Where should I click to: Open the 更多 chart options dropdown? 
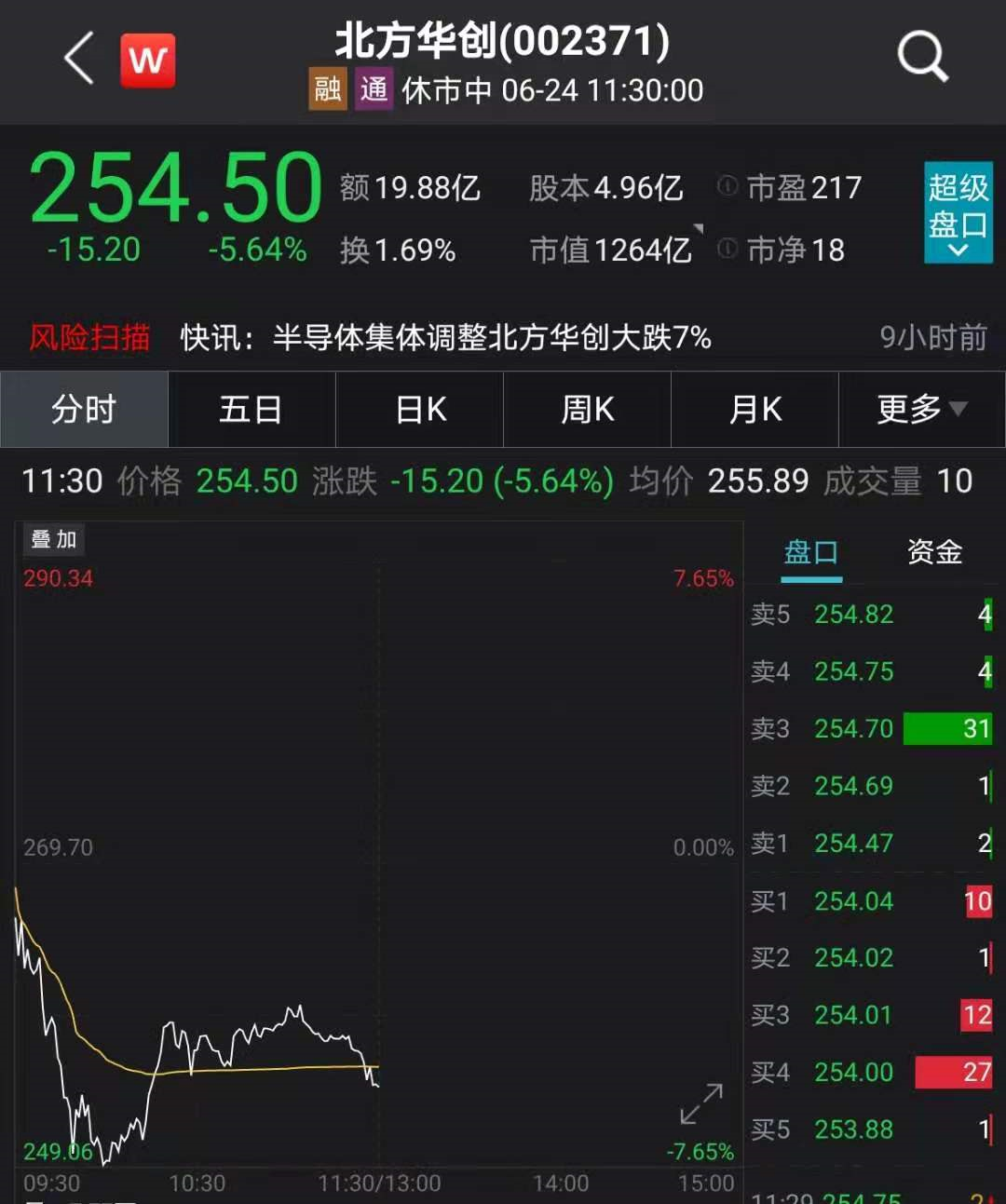(921, 410)
